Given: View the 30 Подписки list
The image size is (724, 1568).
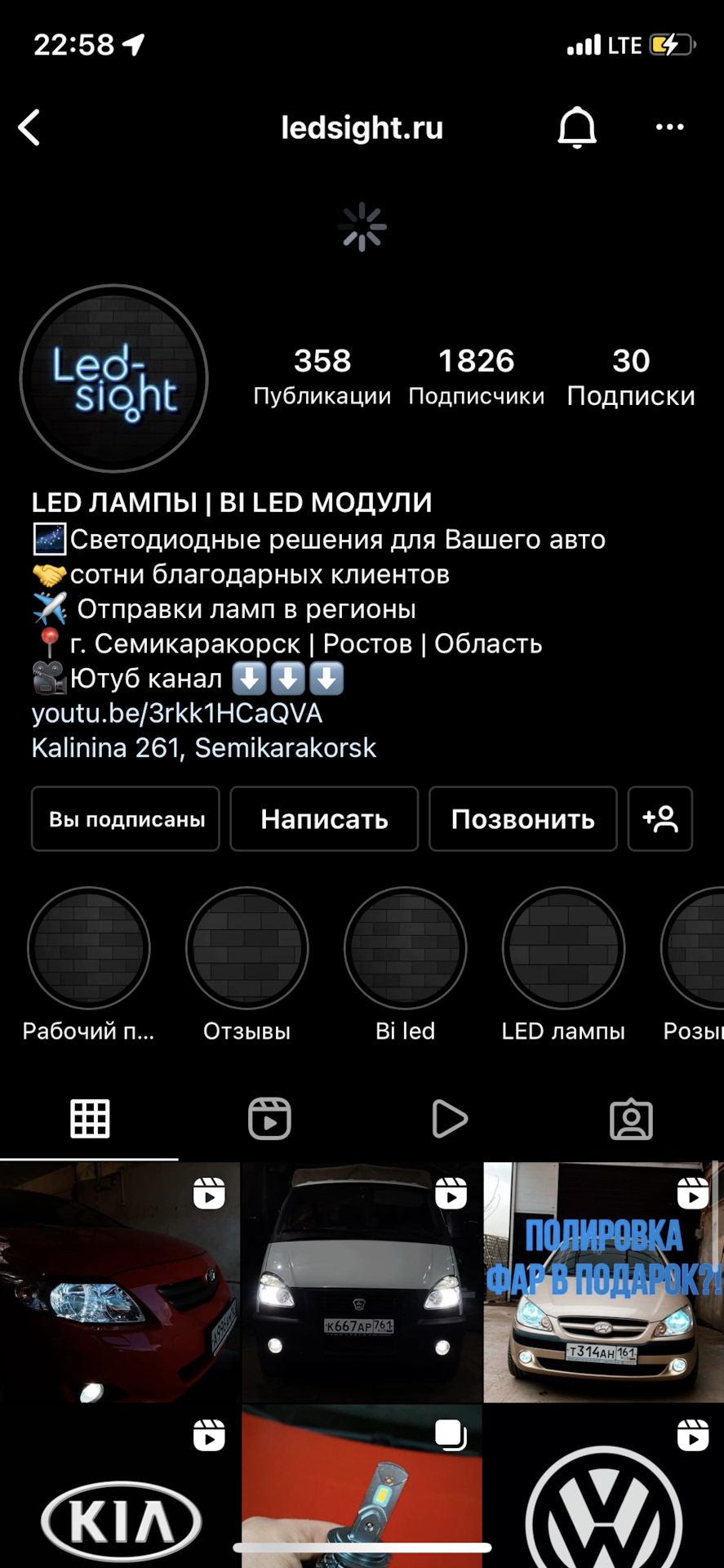Looking at the screenshot, I should pos(631,376).
